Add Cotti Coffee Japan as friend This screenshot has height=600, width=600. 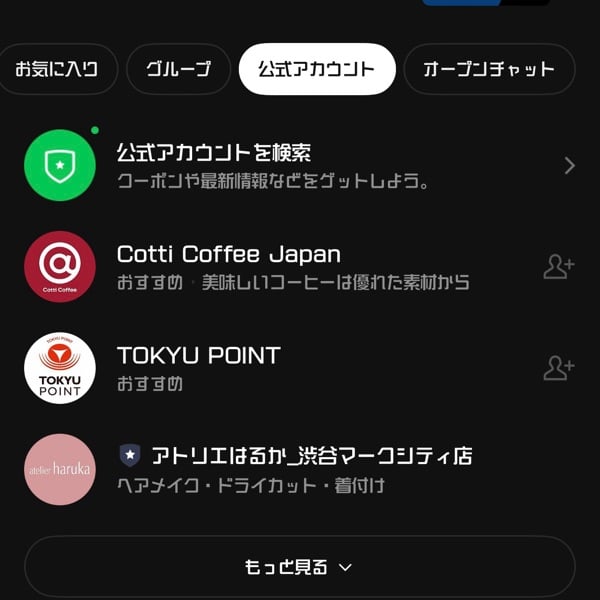pyautogui.click(x=558, y=266)
